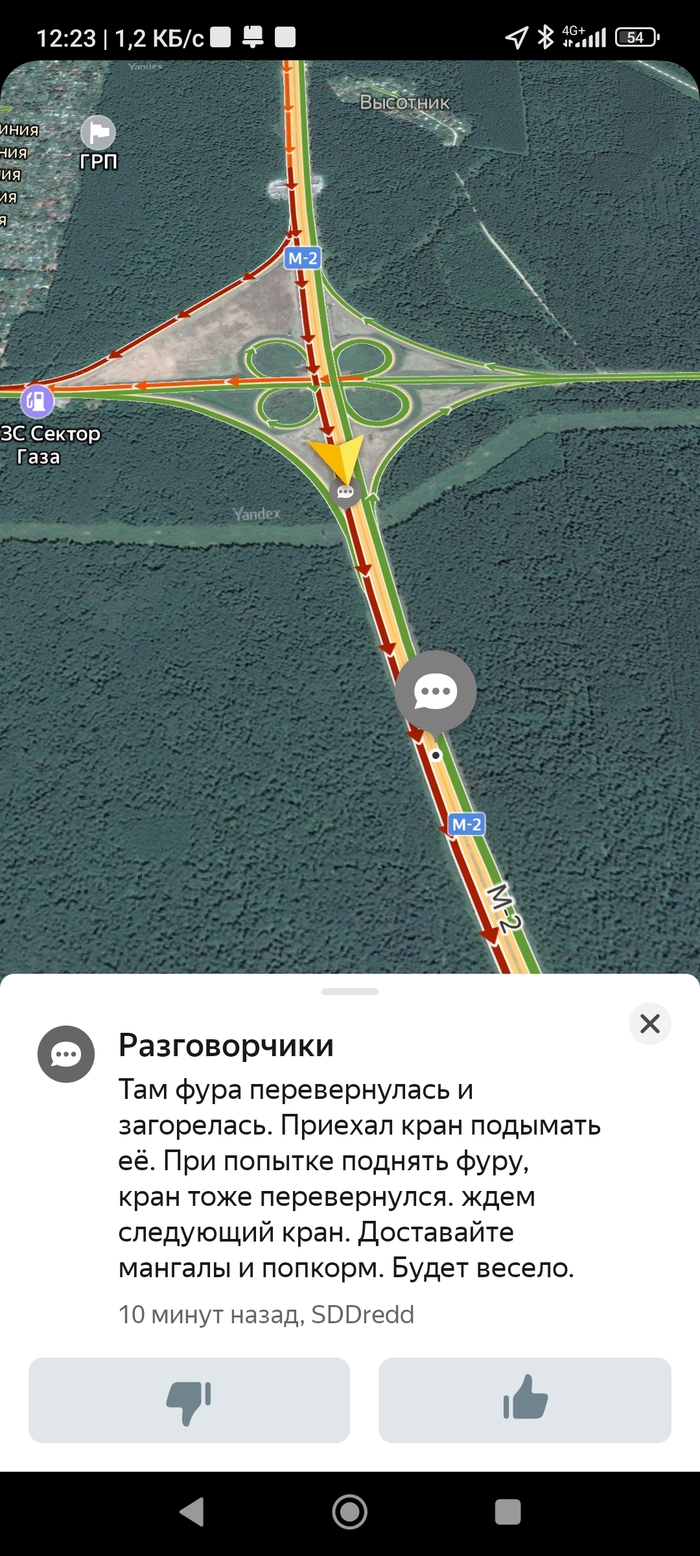Like the SDDredd road comment

(x=524, y=1400)
